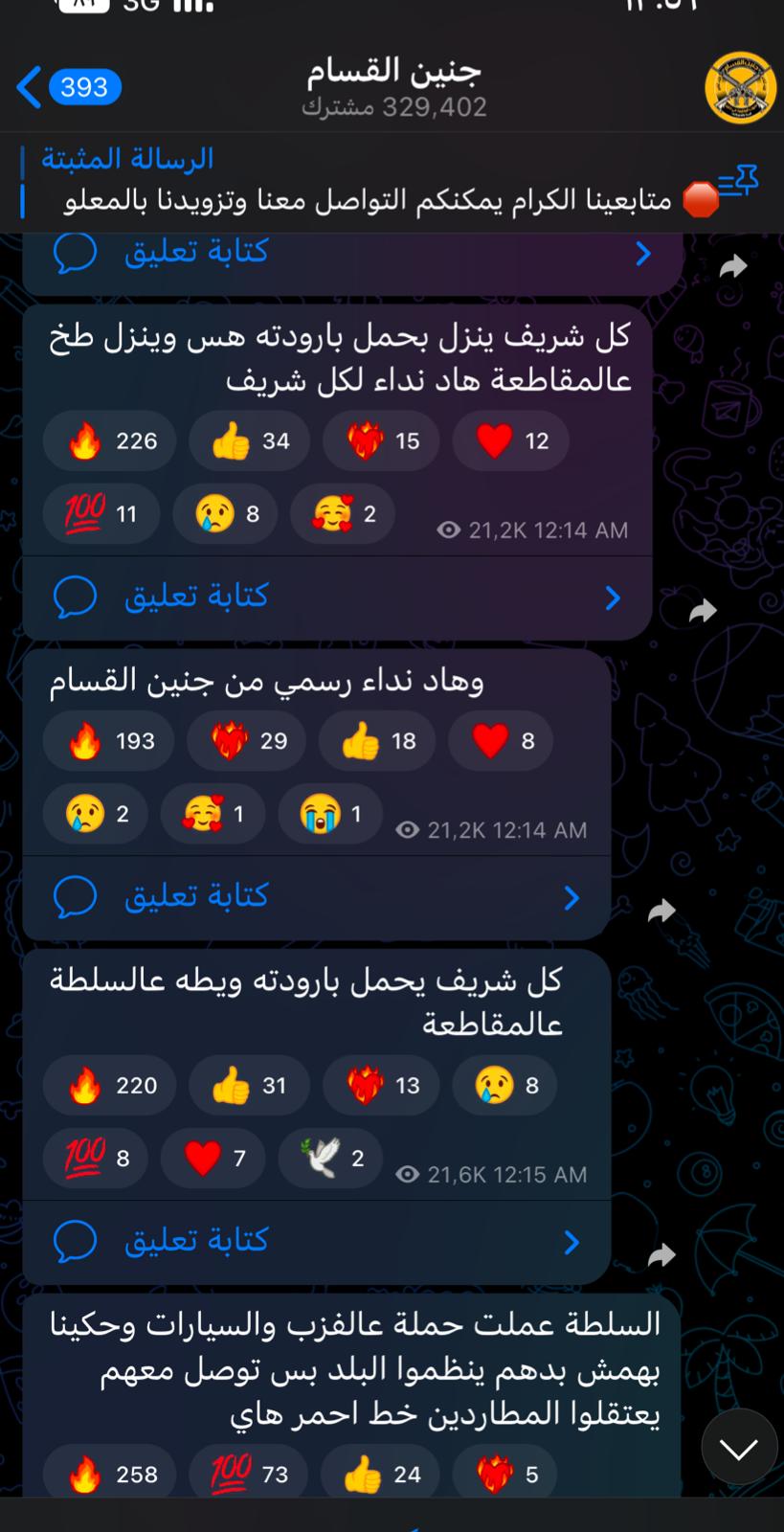Add the fire reaction showing 226
This screenshot has height=1532, width=784.
click(114, 441)
